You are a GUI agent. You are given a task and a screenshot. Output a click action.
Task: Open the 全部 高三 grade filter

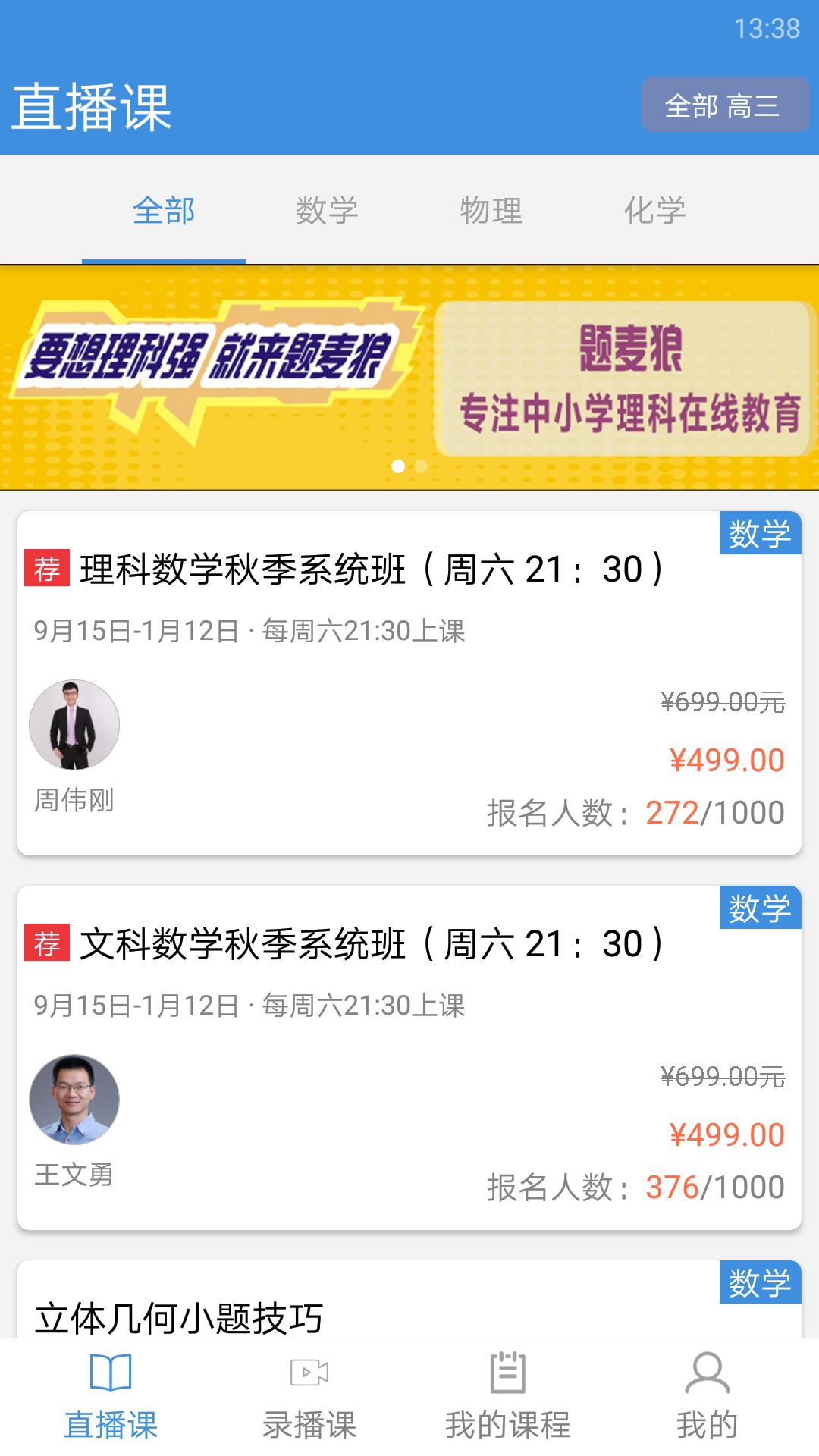[723, 106]
